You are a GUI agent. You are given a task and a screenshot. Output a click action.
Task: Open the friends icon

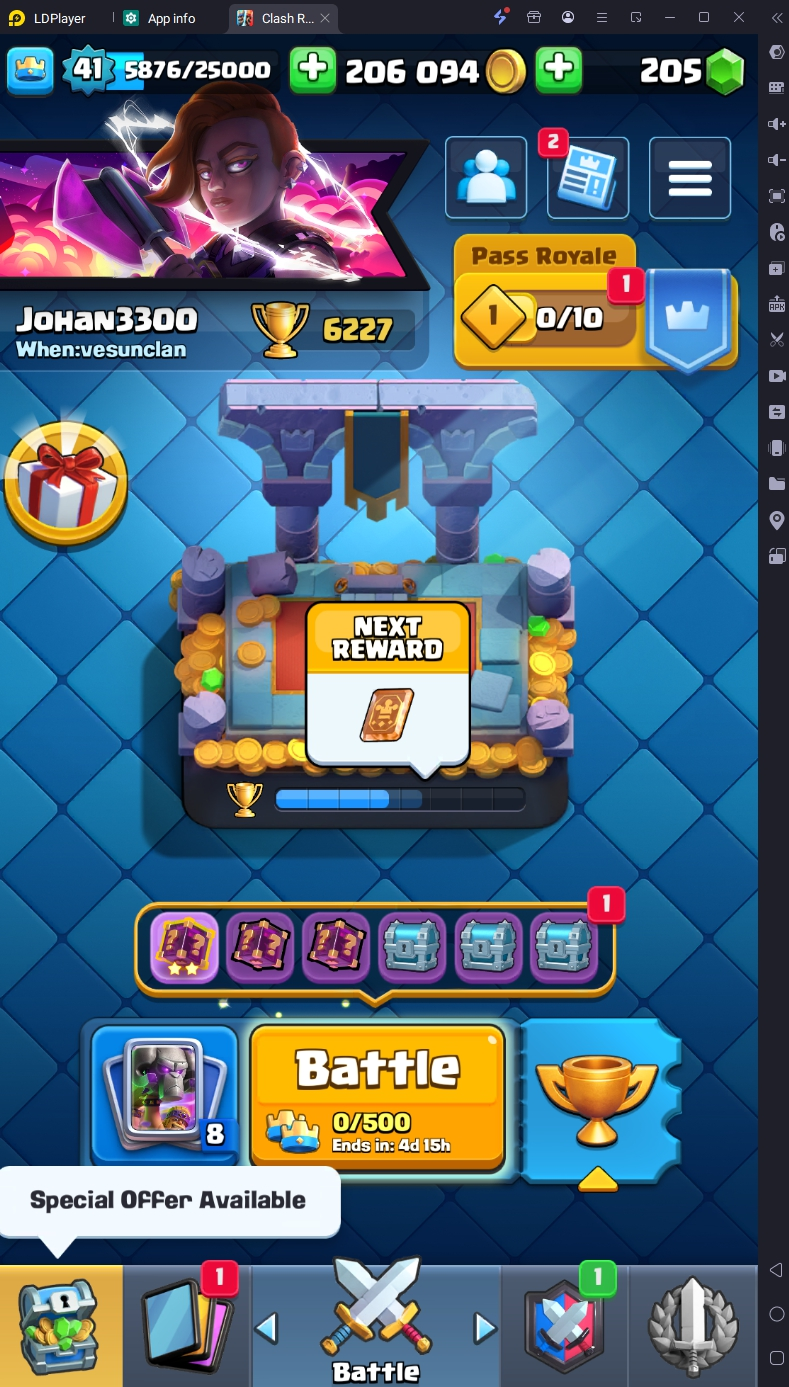tap(486, 178)
